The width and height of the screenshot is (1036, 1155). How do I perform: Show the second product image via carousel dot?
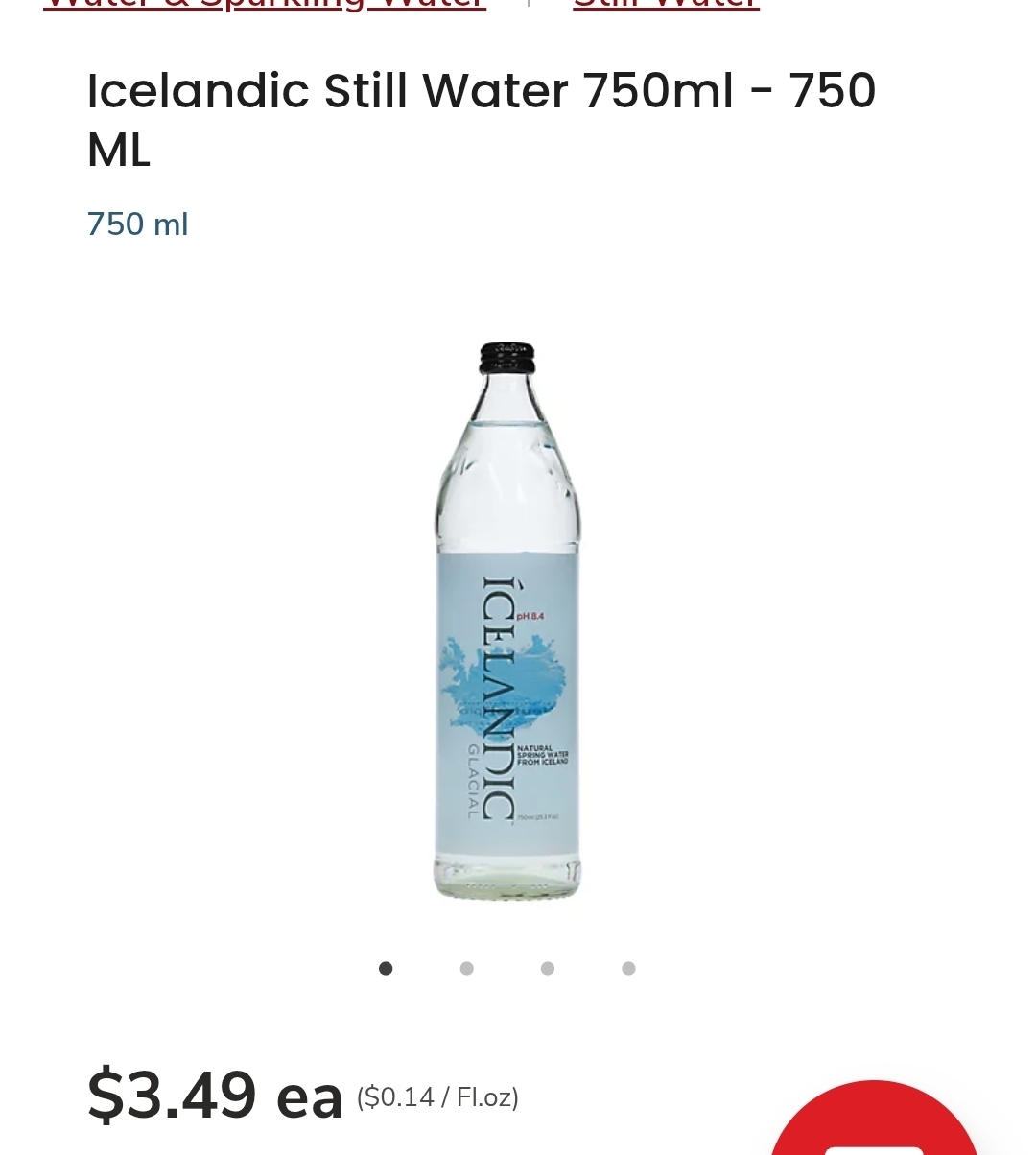pos(466,969)
